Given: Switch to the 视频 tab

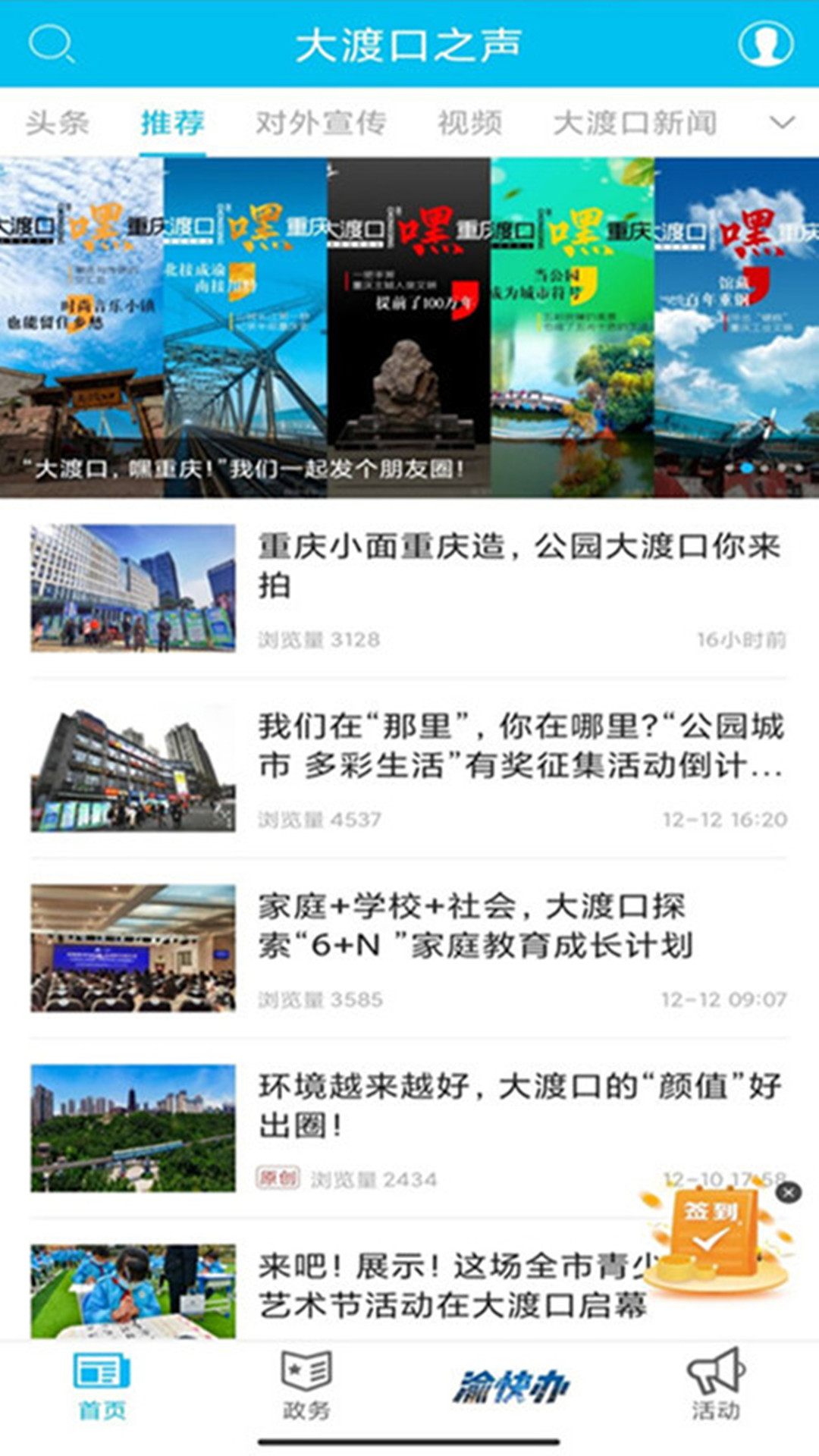Looking at the screenshot, I should pos(468,121).
